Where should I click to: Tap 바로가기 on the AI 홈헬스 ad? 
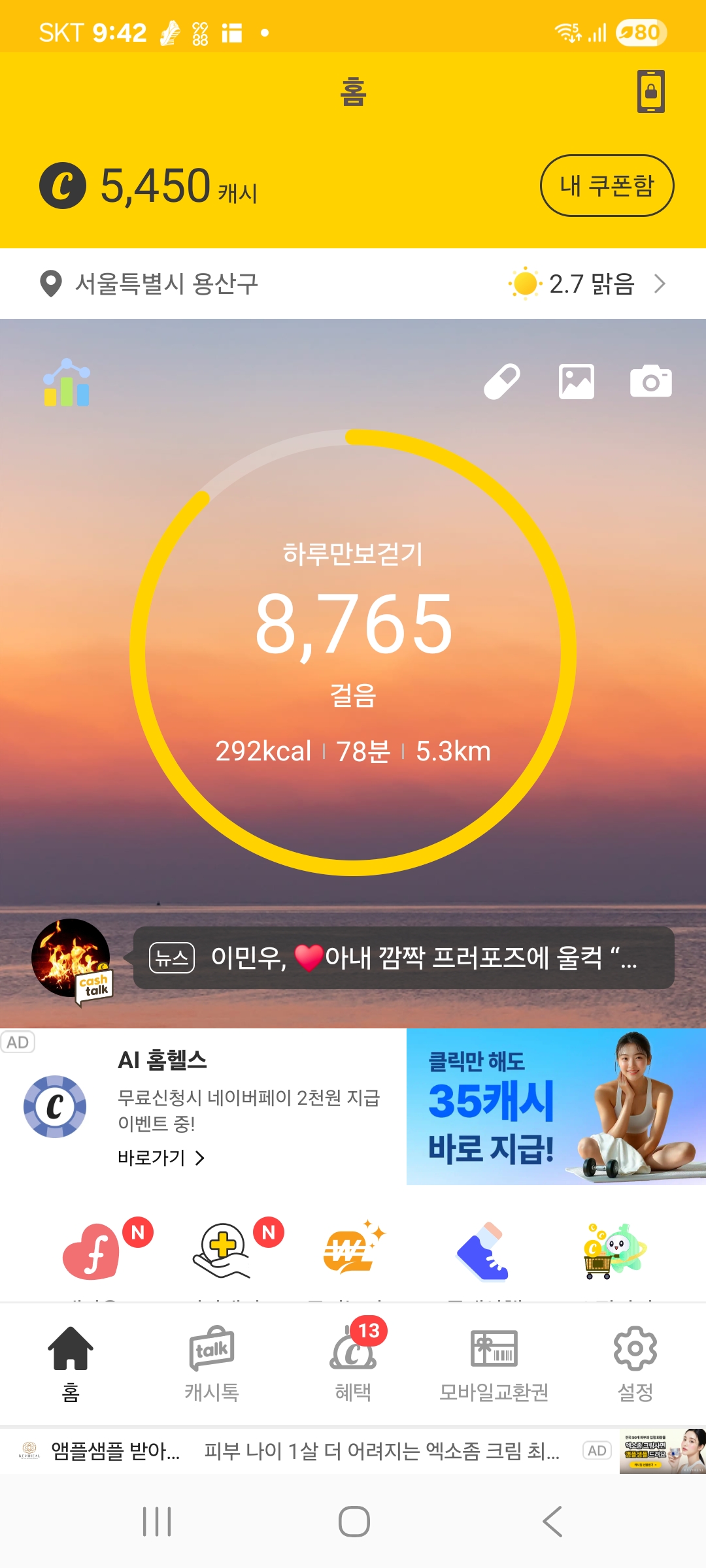coord(161,1158)
